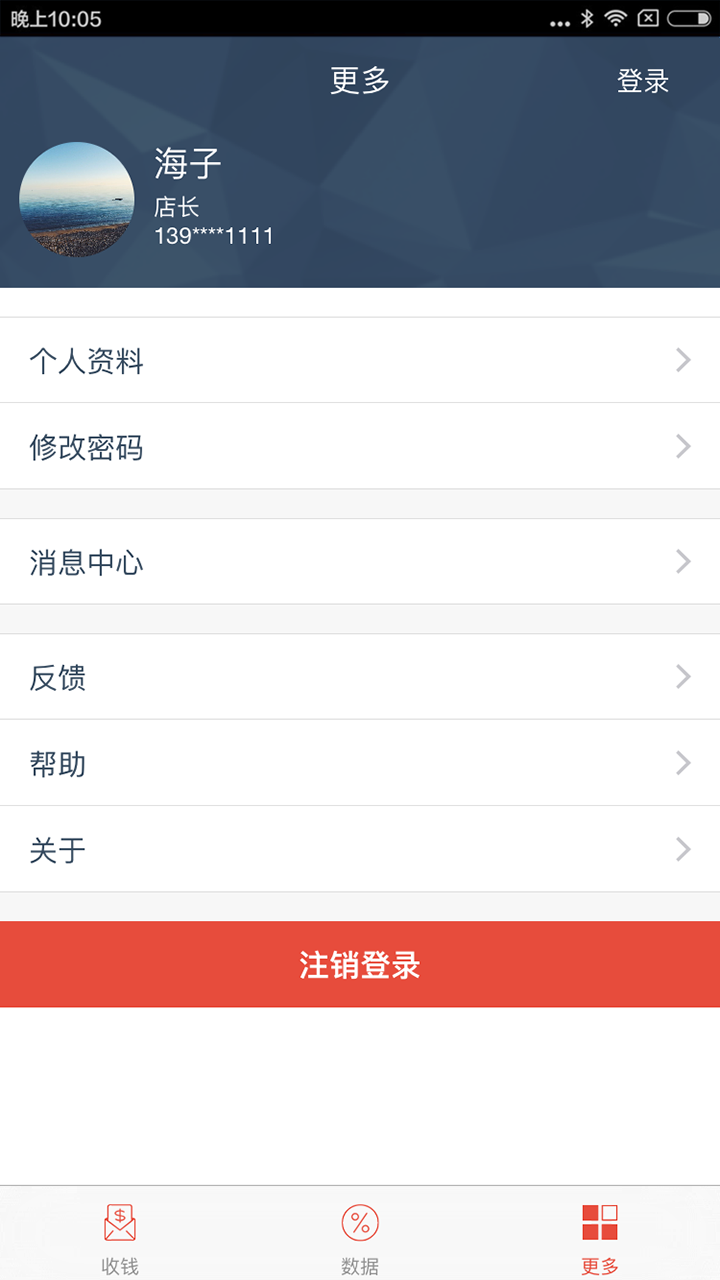Screen dimensions: 720x1280
Task: Switch to the 收钱 tab
Action: click(120, 1236)
